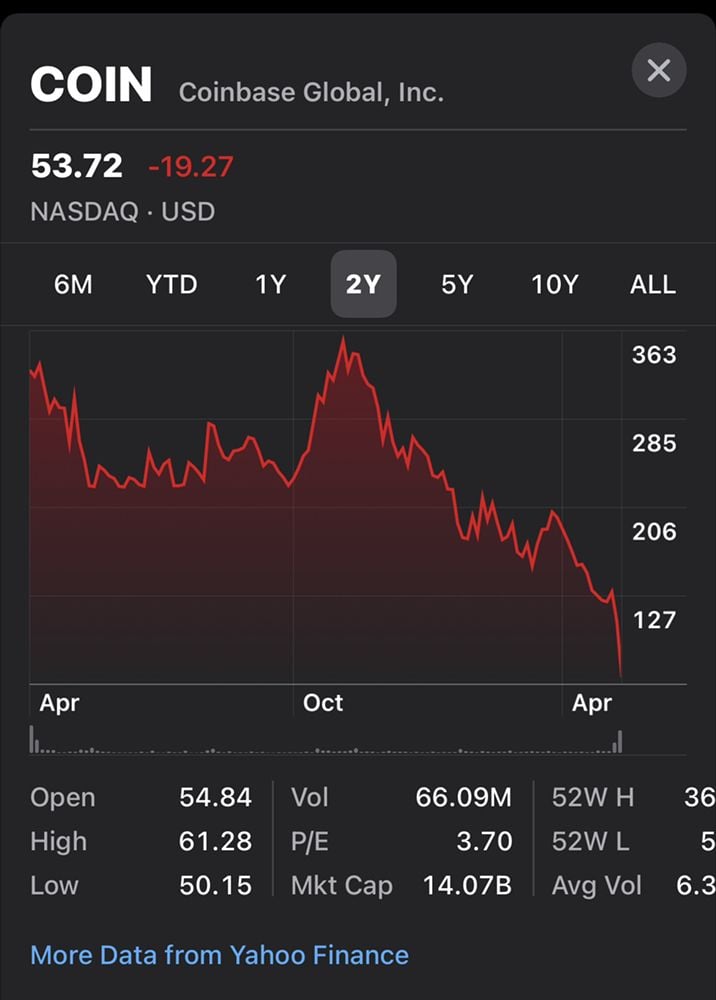
Task: Close the COIN stock detail sheet
Action: point(658,71)
